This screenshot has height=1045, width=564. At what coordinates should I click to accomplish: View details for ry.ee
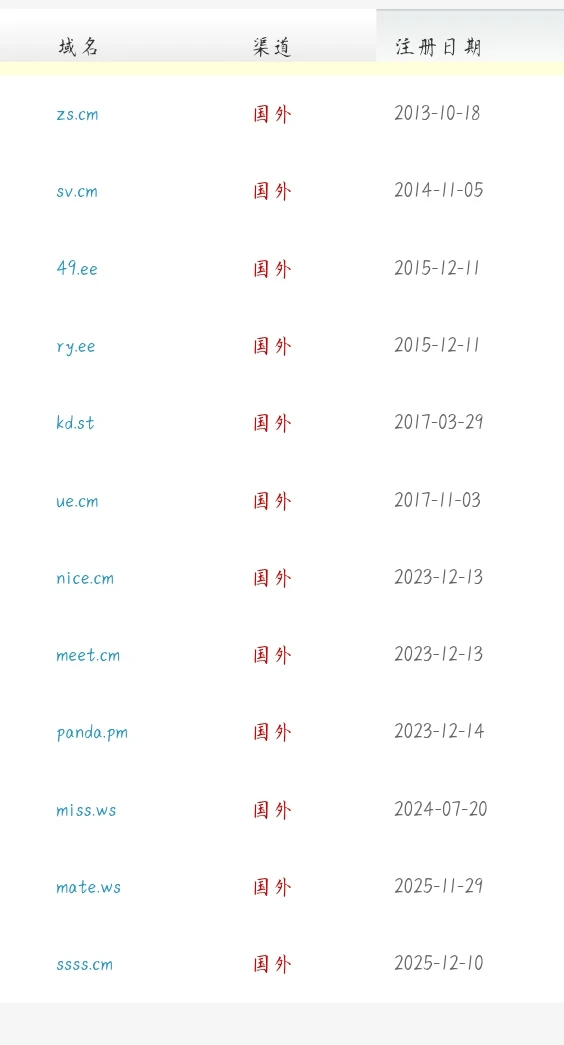(x=76, y=347)
